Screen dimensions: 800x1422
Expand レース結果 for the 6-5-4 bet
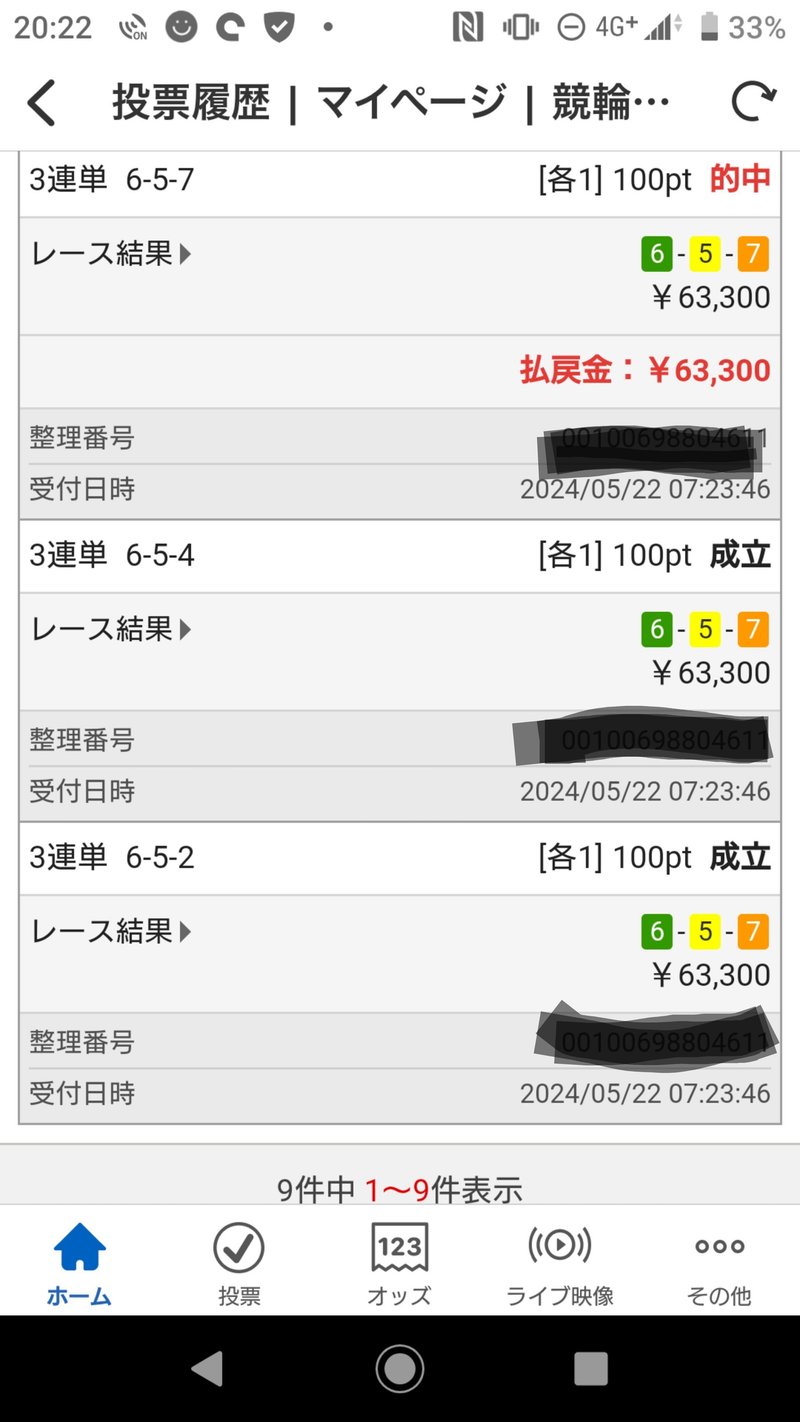[x=106, y=630]
